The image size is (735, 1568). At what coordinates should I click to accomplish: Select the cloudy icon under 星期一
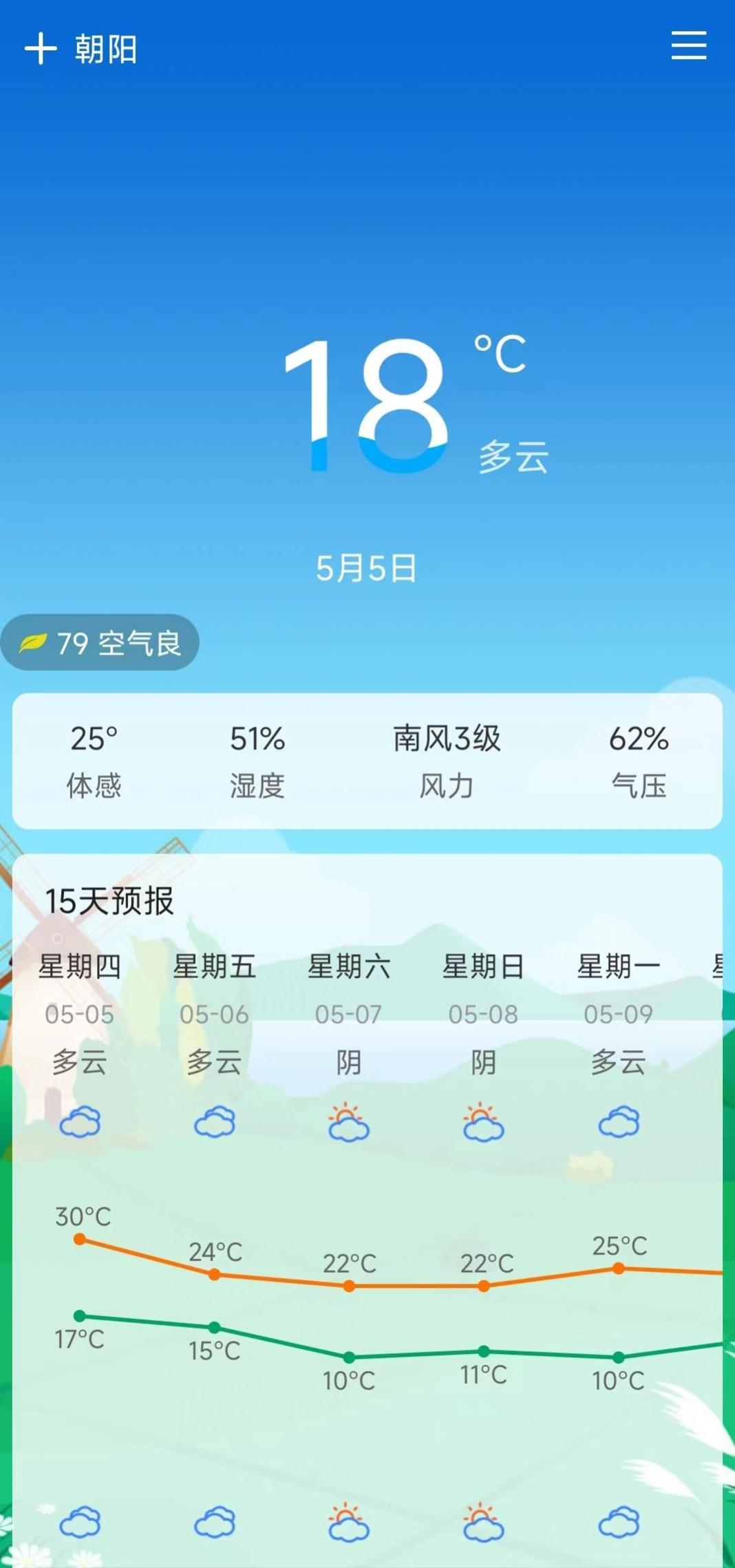click(618, 1122)
